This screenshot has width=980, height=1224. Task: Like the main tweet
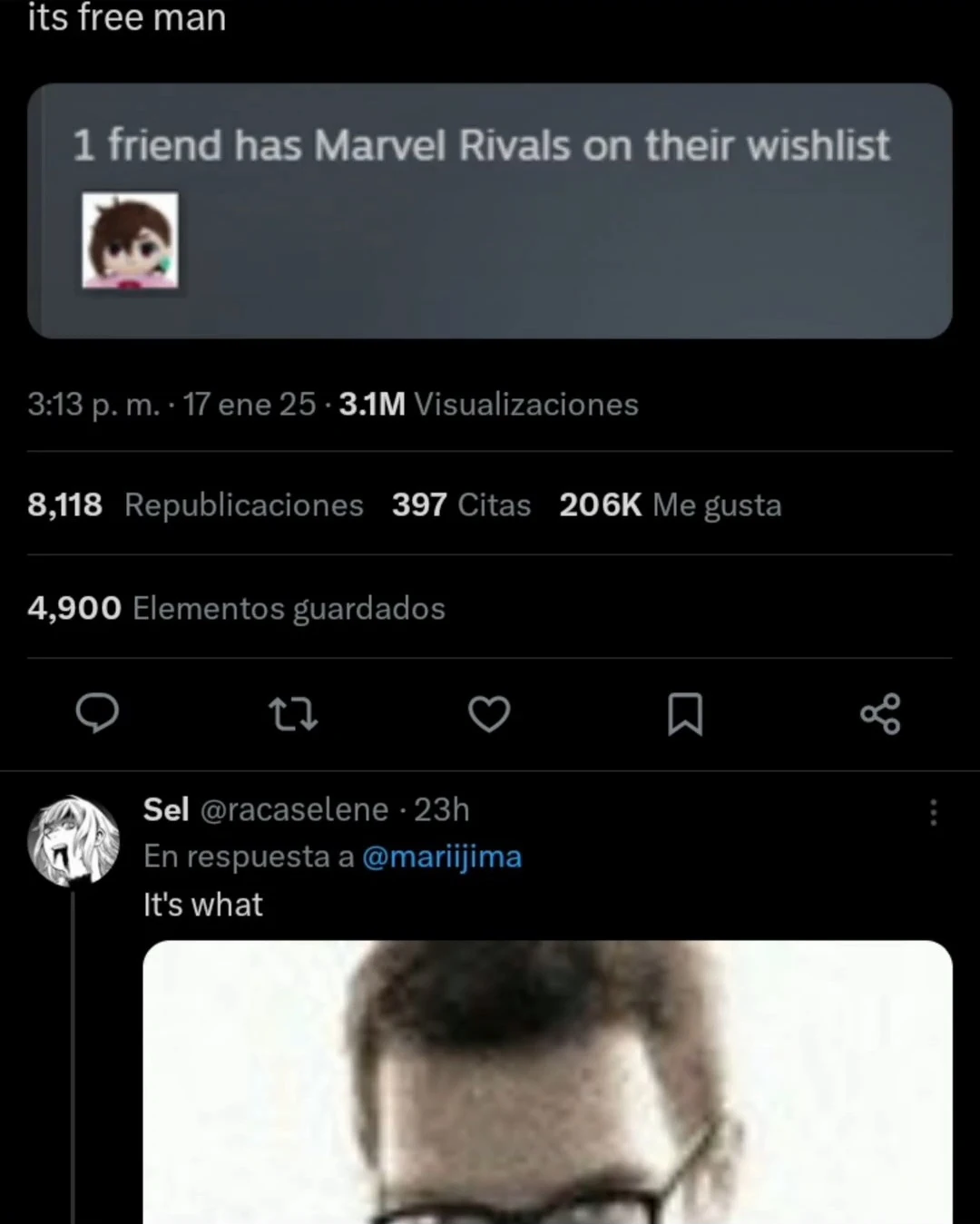489,714
